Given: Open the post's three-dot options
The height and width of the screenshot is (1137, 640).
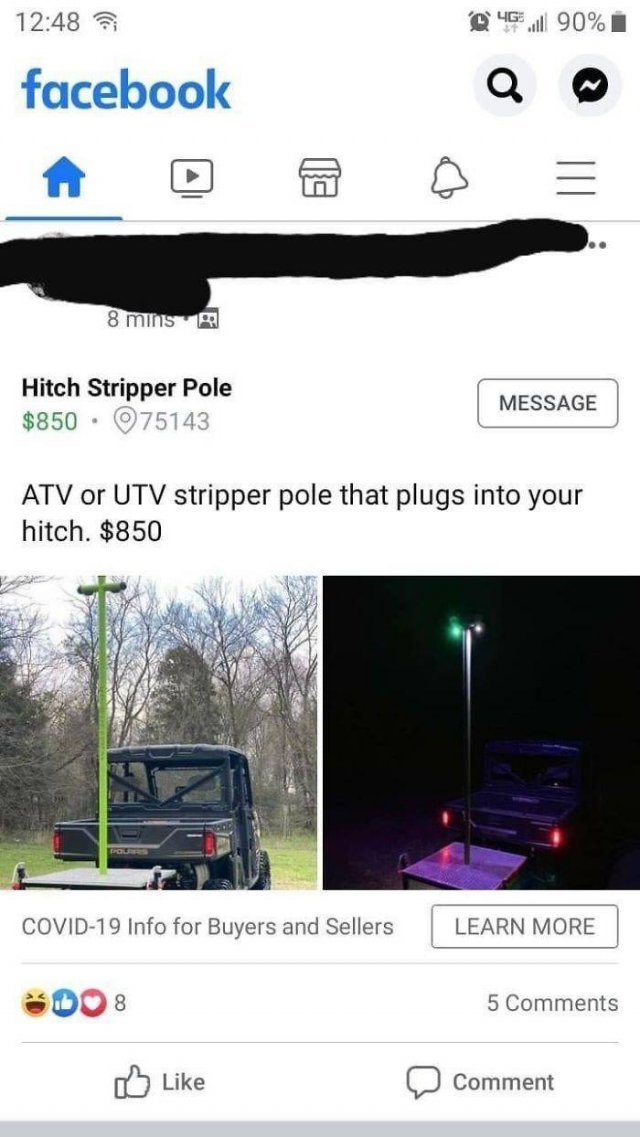Looking at the screenshot, I should (x=598, y=243).
